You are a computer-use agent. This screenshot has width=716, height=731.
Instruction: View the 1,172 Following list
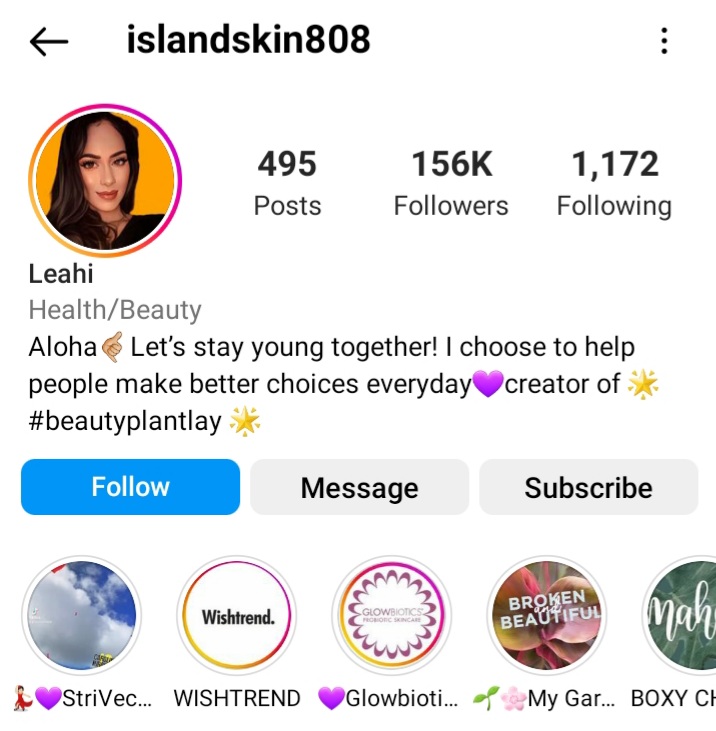point(614,183)
